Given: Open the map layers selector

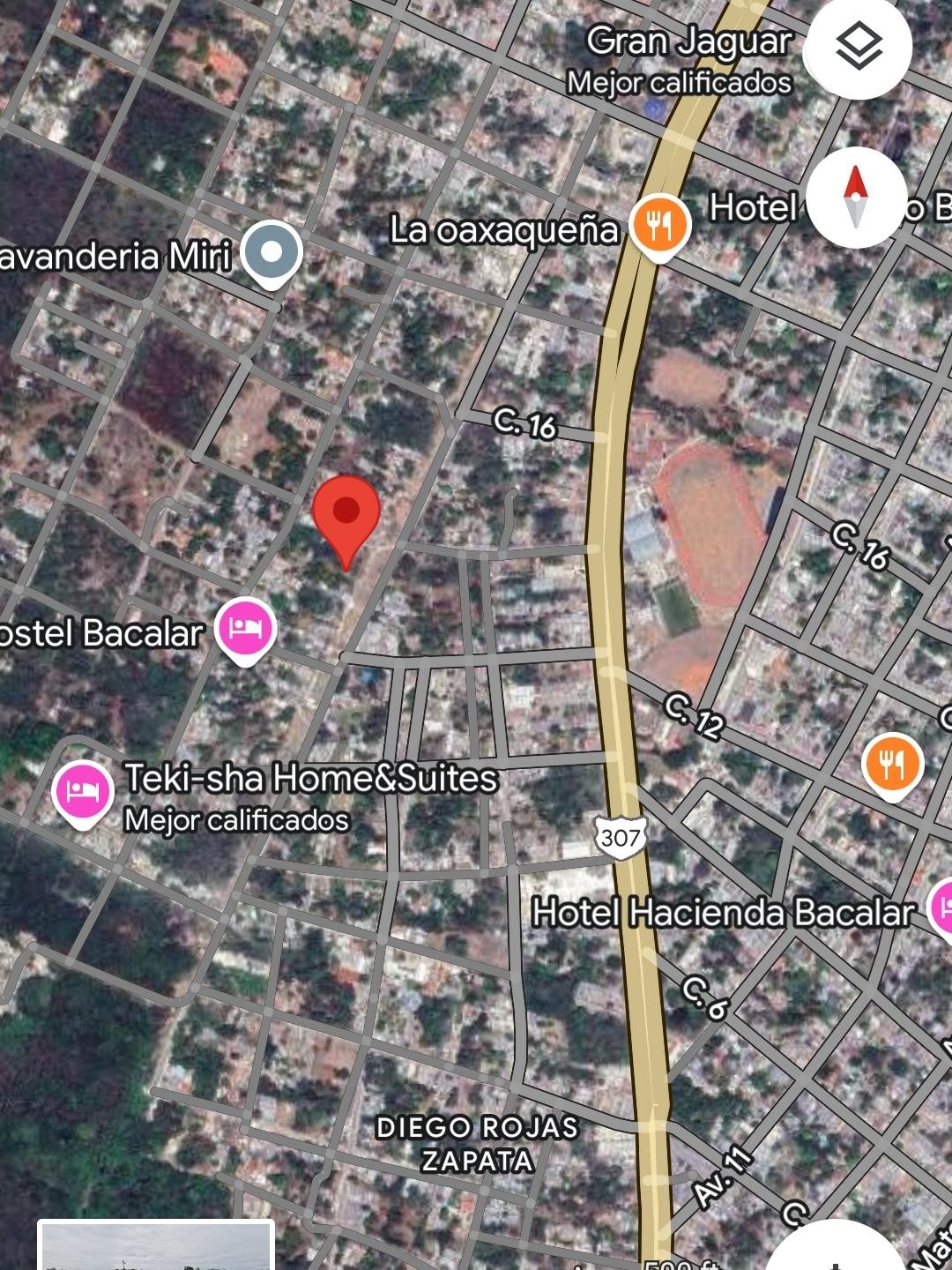Looking at the screenshot, I should click(x=857, y=46).
